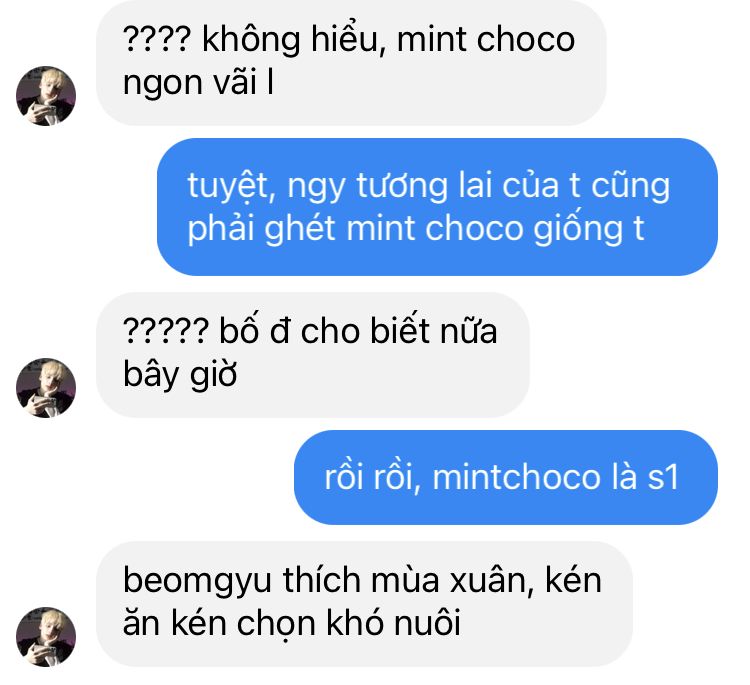Tap the avatar next to 'bây giờ' message
The height and width of the screenshot is (685, 750).
(46, 387)
